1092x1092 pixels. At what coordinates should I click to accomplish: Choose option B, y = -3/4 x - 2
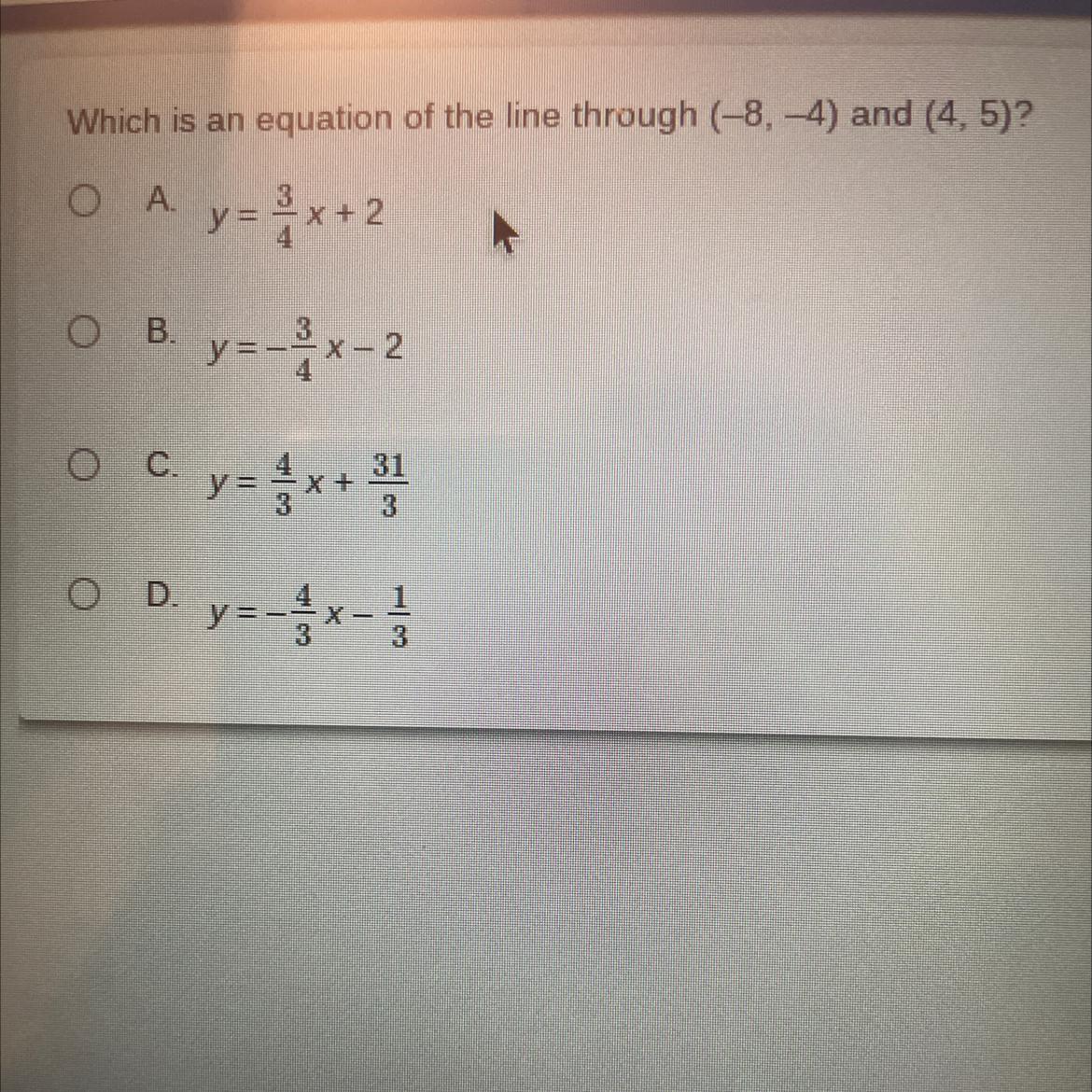(86, 332)
